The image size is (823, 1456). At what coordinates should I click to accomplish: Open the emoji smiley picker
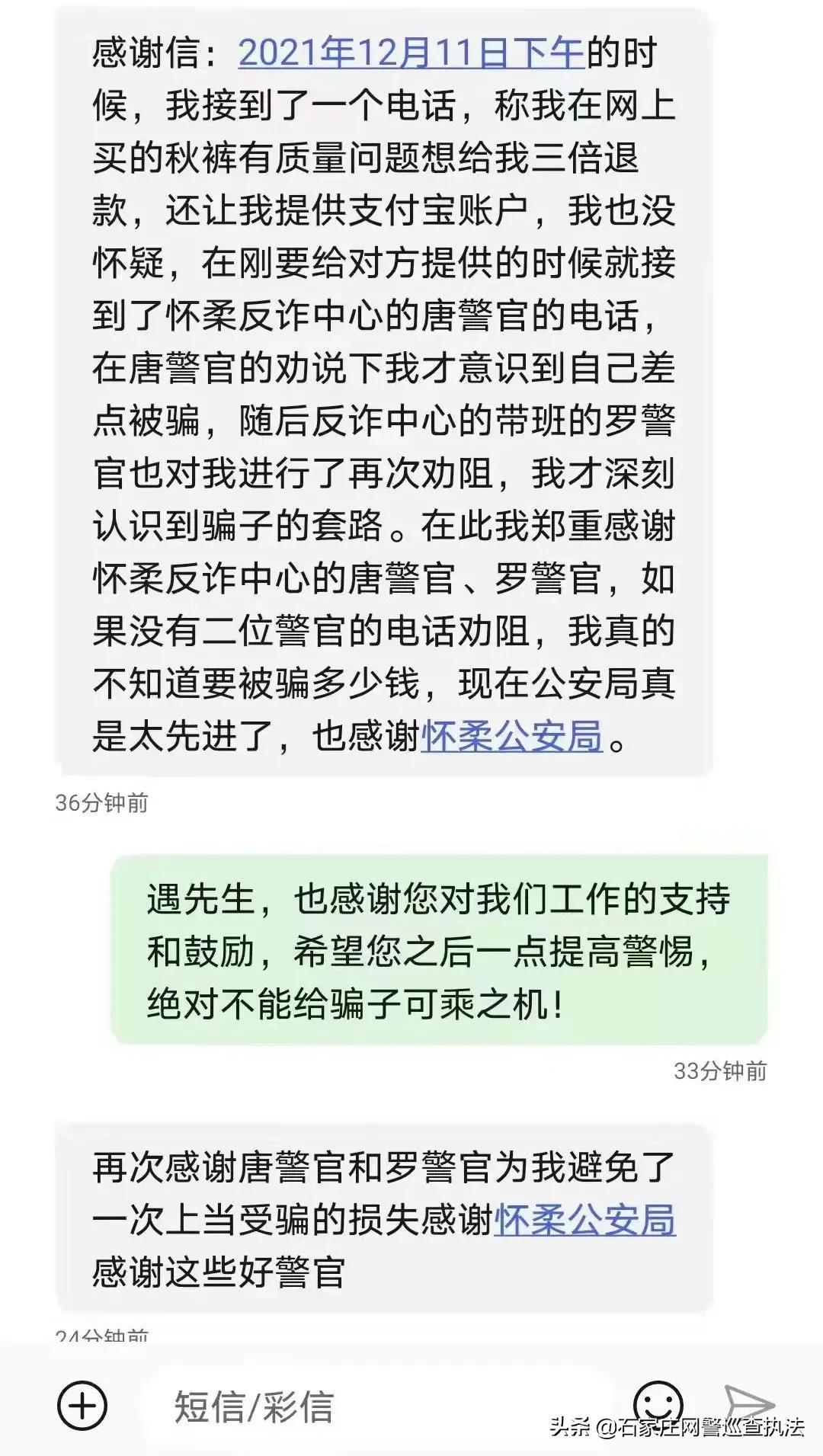click(x=658, y=1403)
